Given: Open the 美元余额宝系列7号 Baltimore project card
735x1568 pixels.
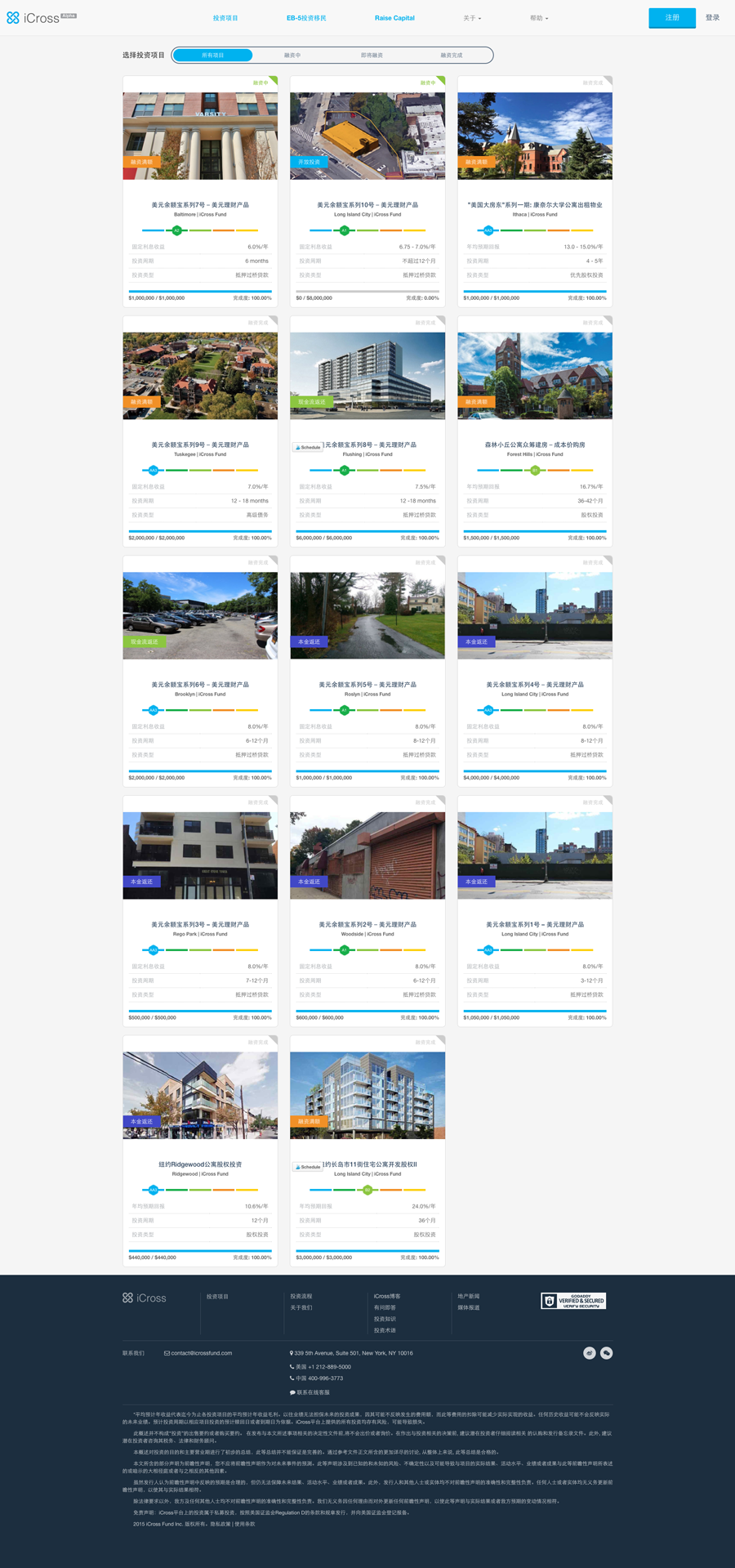Looking at the screenshot, I should 200,205.
